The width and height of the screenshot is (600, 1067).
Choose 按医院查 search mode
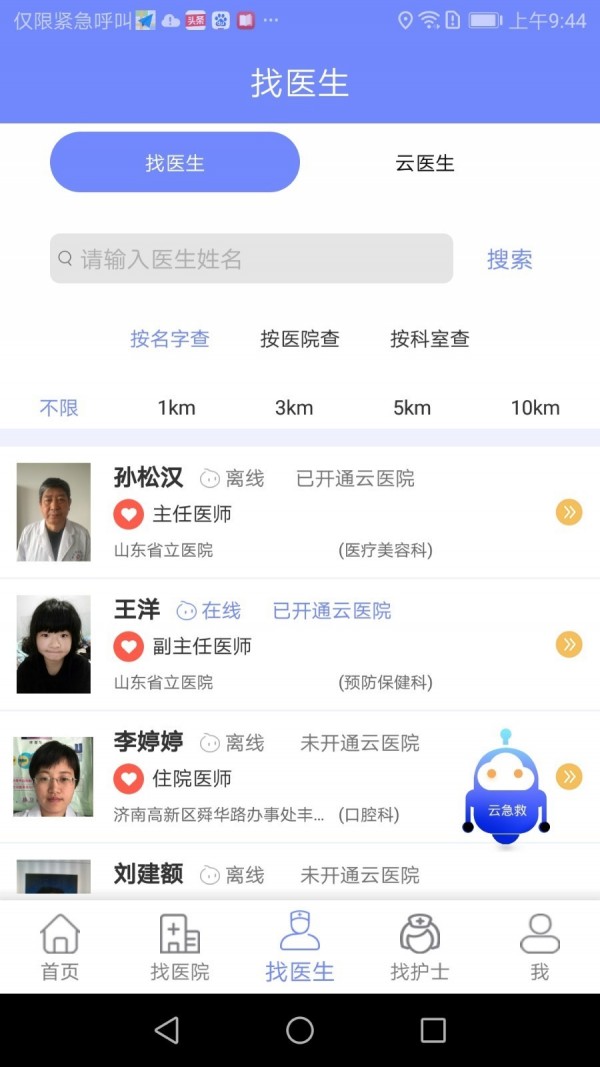(300, 339)
